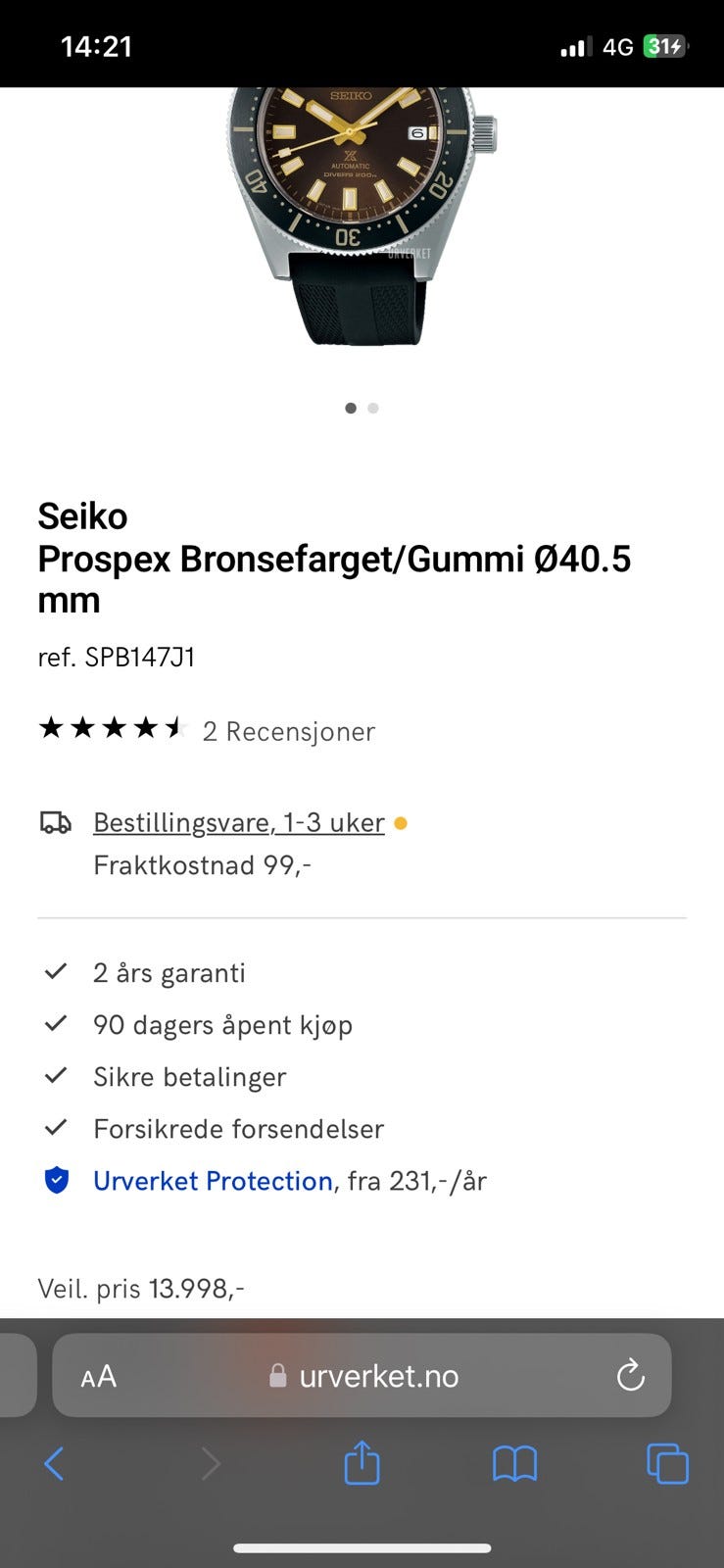Tap the share icon in Safari toolbar
Image resolution: width=724 pixels, height=1568 pixels.
click(362, 1464)
